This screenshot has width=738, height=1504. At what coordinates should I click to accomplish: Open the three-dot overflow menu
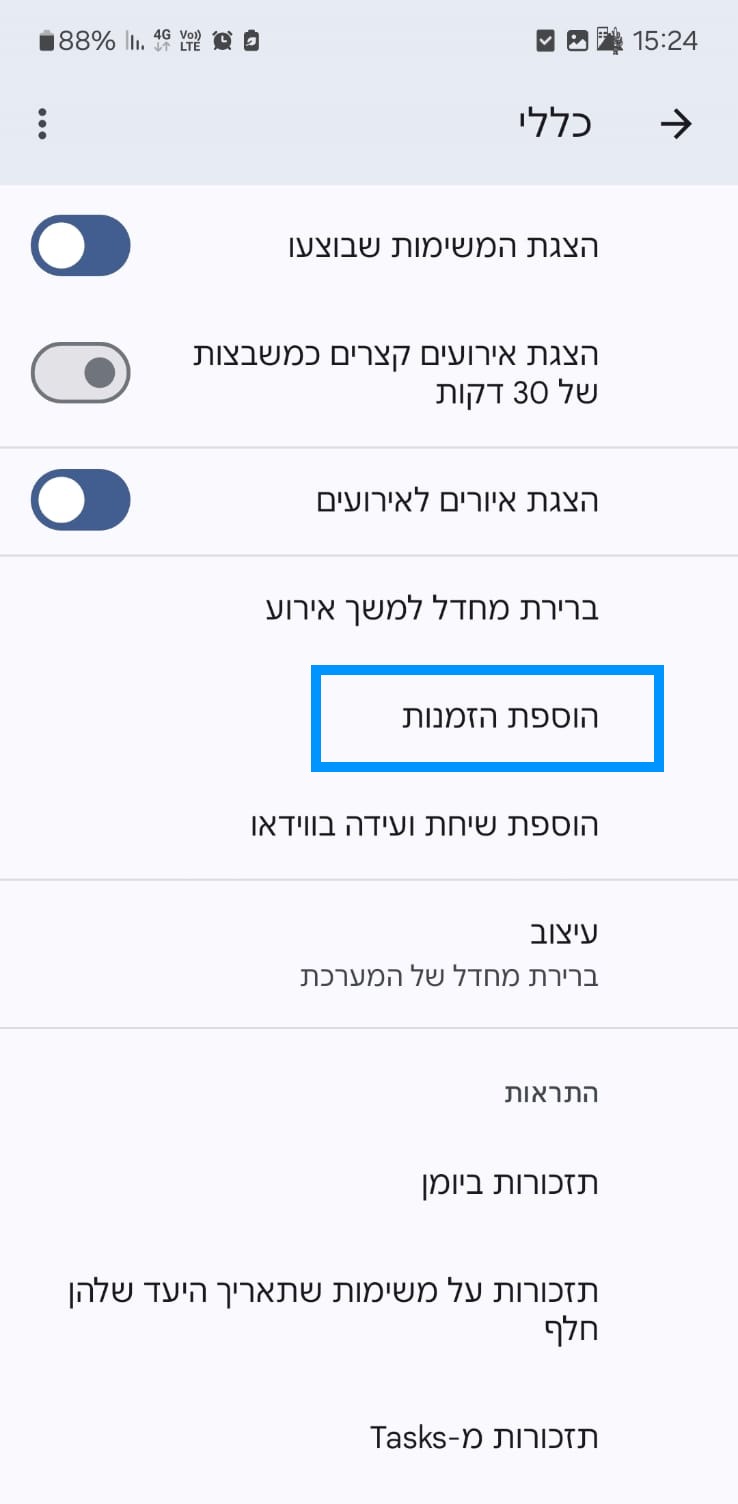[42, 124]
